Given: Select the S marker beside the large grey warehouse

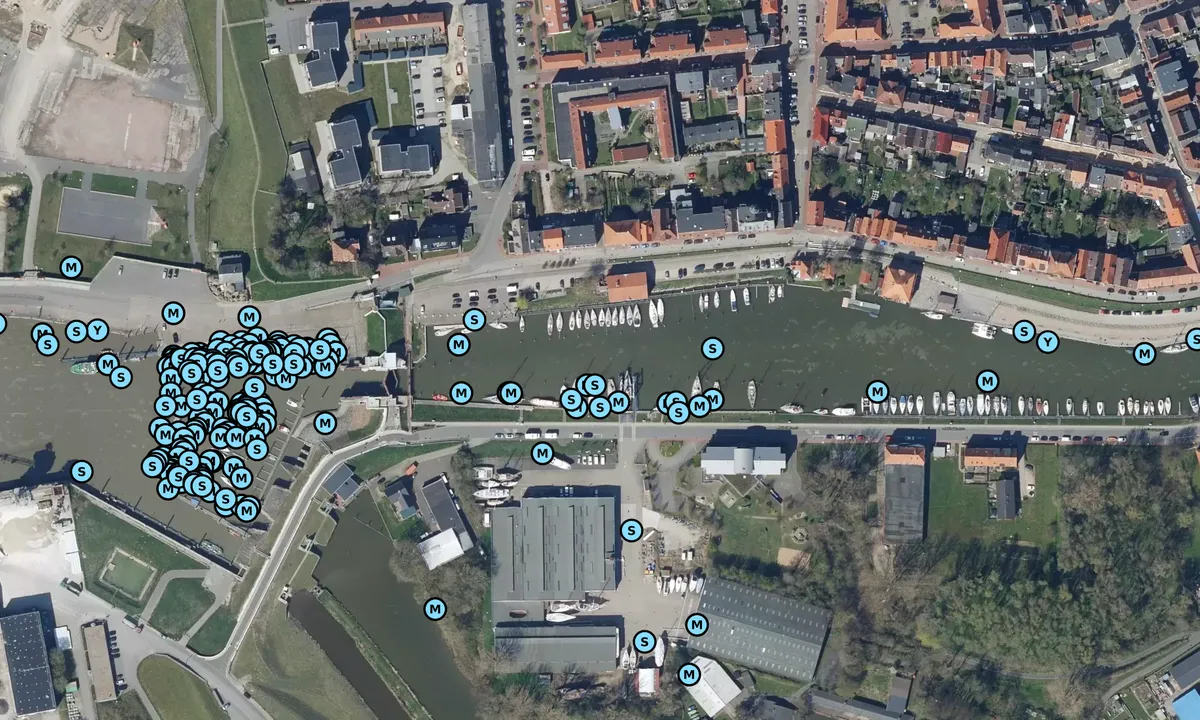Looking at the screenshot, I should click(x=631, y=530).
